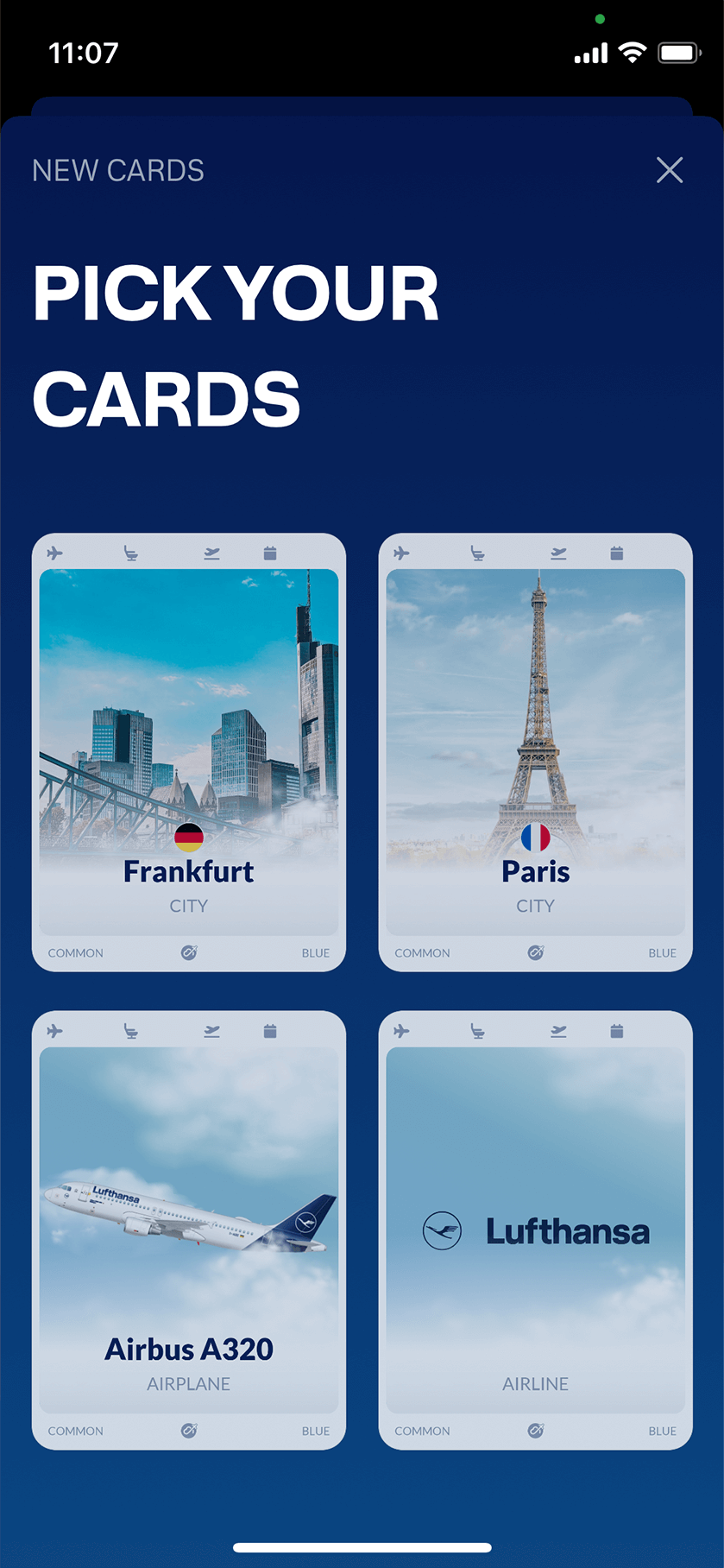724x1568 pixels.
Task: Click the circular badge on the Lufthansa card footer
Action: [x=535, y=1431]
